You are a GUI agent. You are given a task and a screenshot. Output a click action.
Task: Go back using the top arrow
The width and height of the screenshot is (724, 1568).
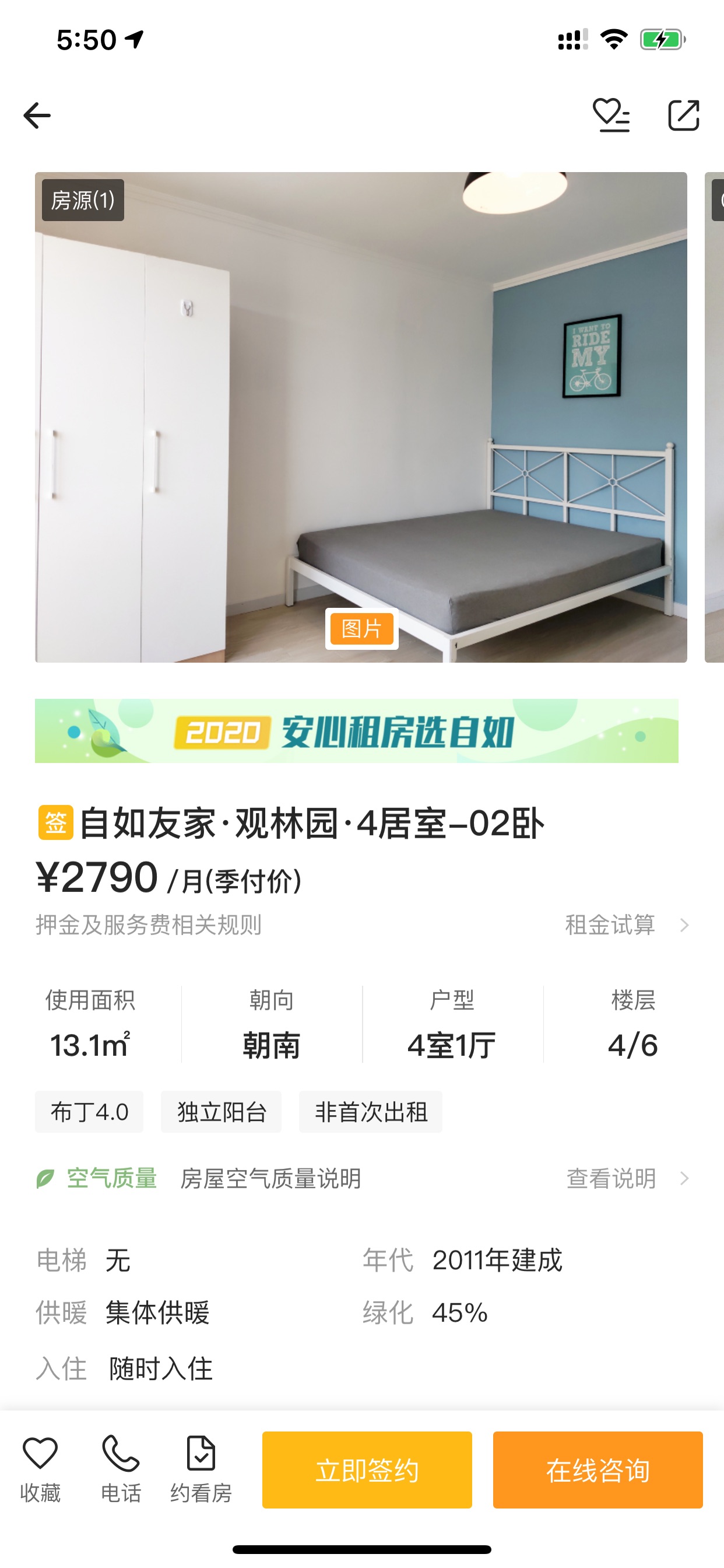point(37,116)
